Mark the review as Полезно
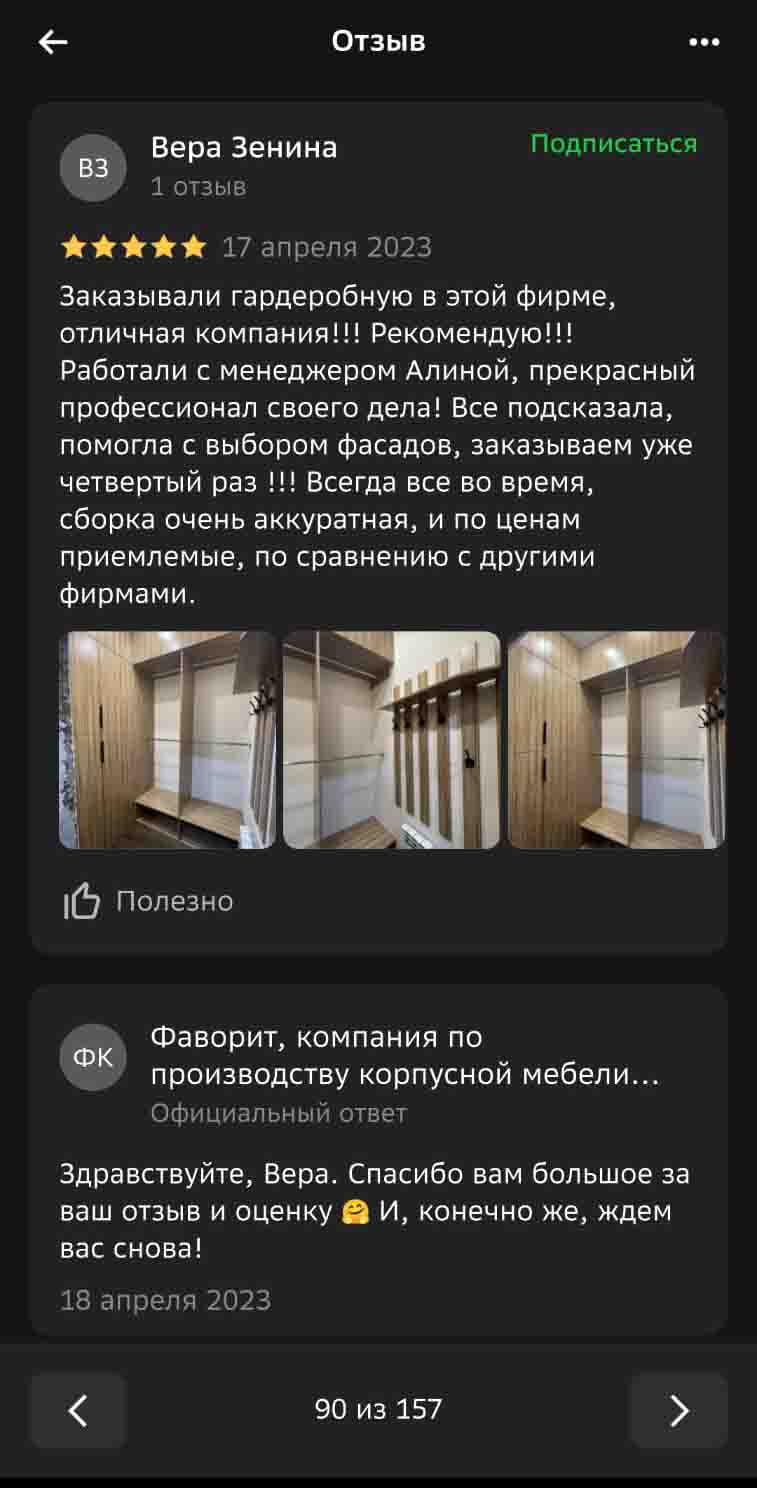757x1488 pixels. coord(148,902)
